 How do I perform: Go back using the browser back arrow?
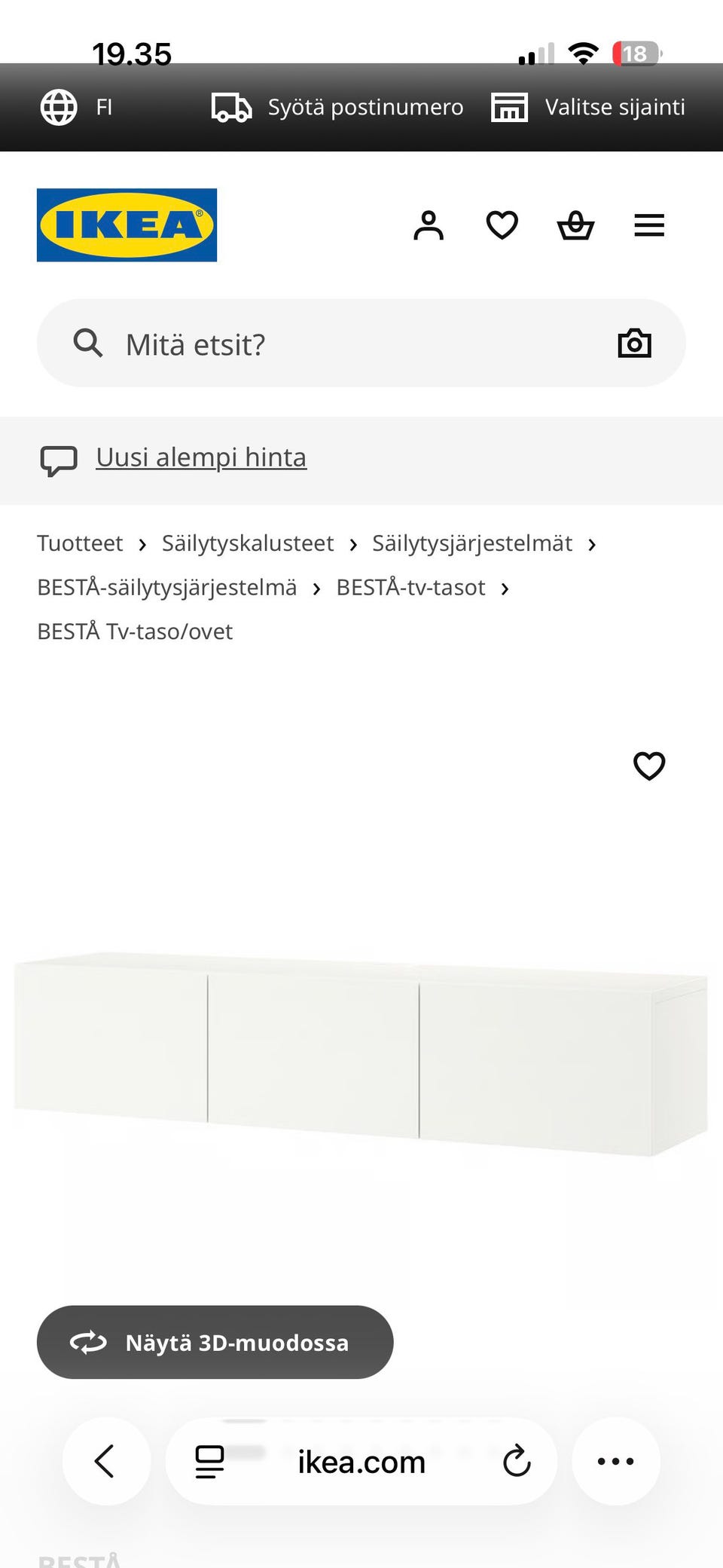coord(105,1461)
